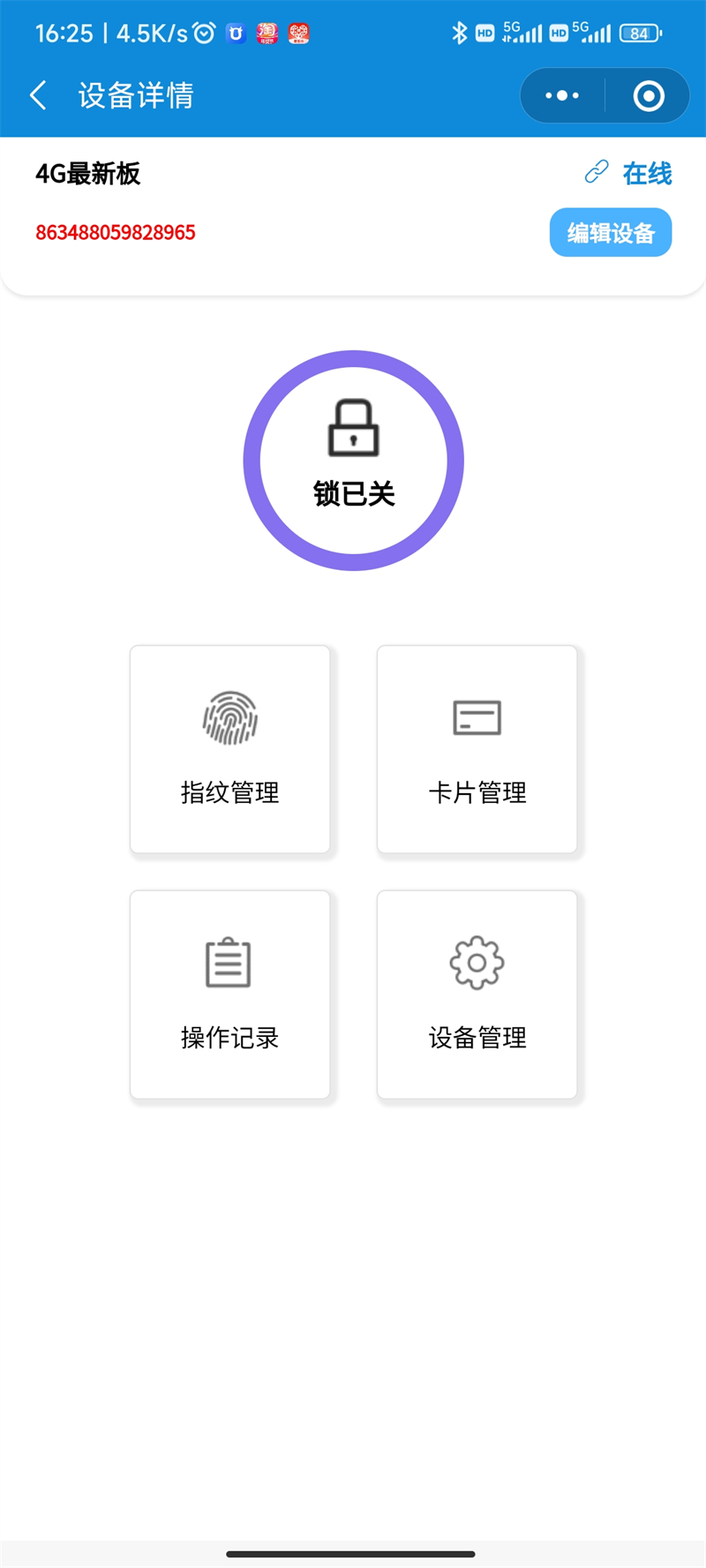Close the mini program with the circle icon
The image size is (706, 1568).
click(x=649, y=95)
